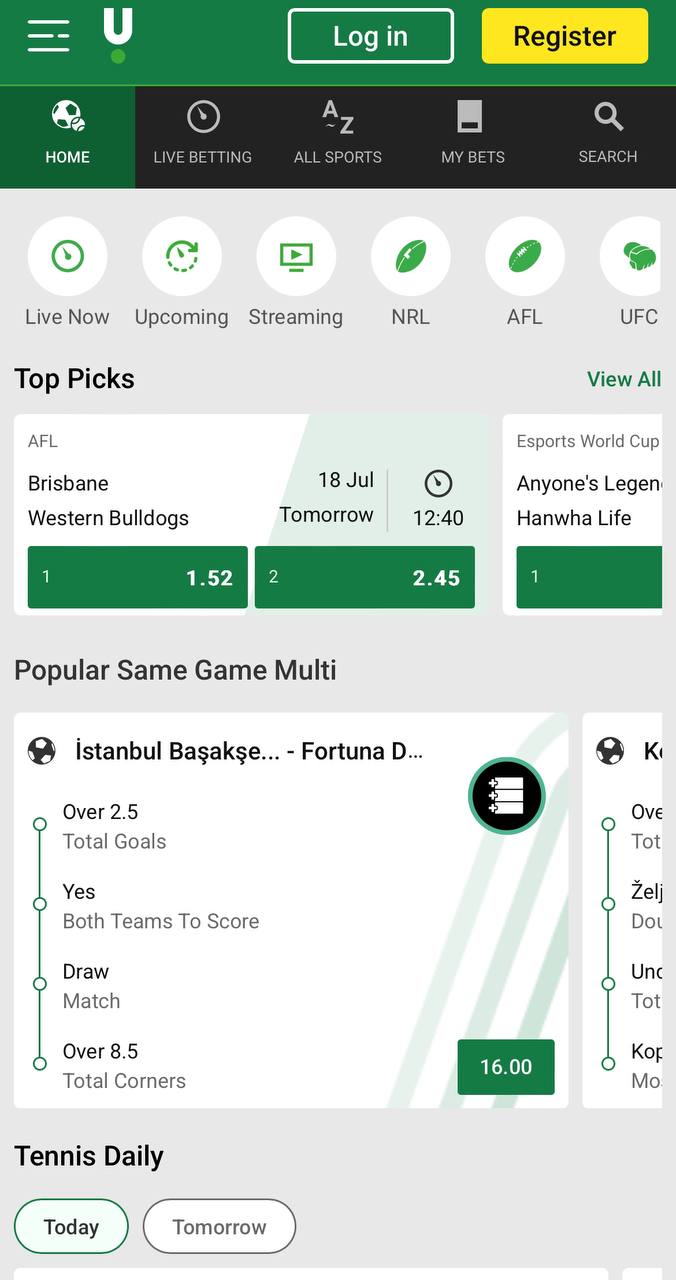The height and width of the screenshot is (1280, 676).
Task: Tap the Log in button
Action: tap(370, 36)
